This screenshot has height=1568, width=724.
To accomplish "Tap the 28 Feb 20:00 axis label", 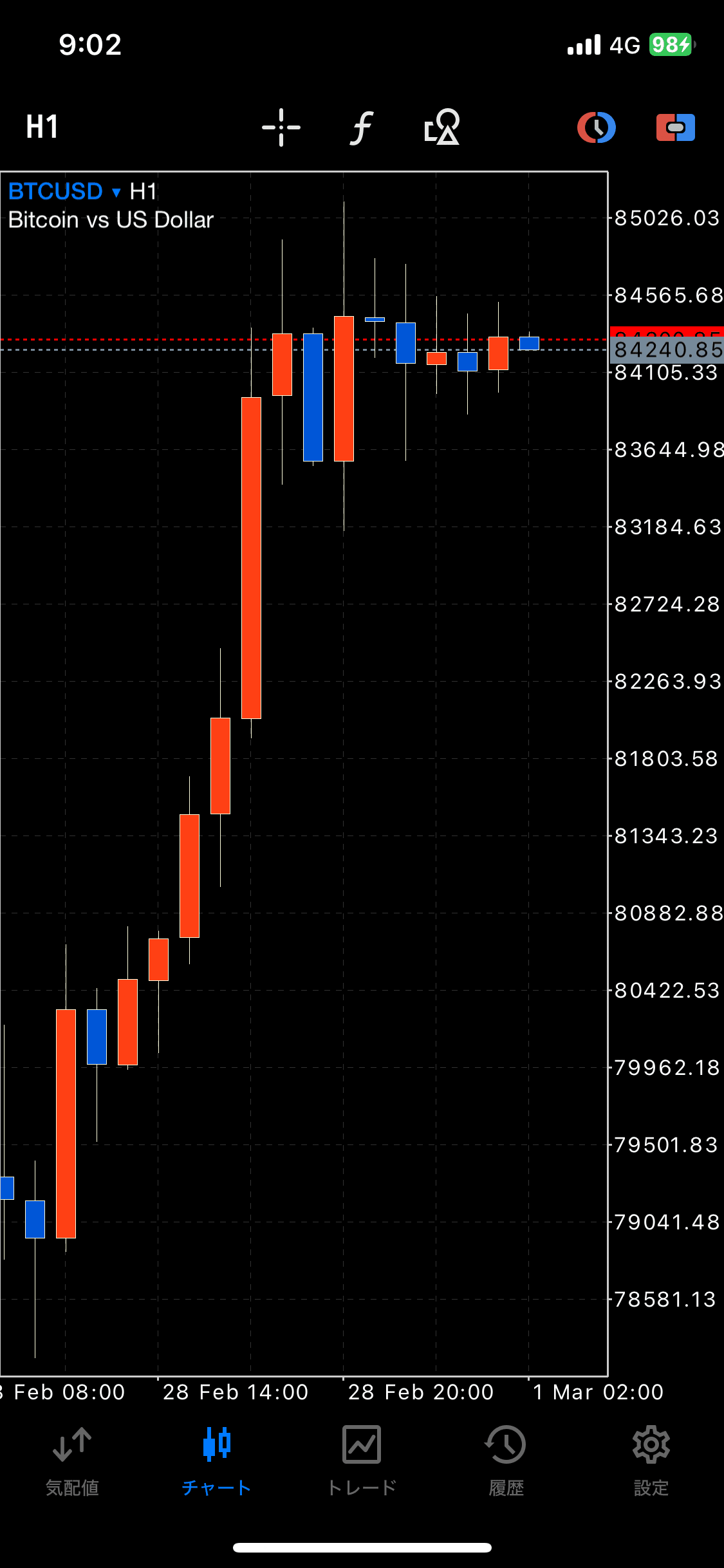I will pos(422,1392).
